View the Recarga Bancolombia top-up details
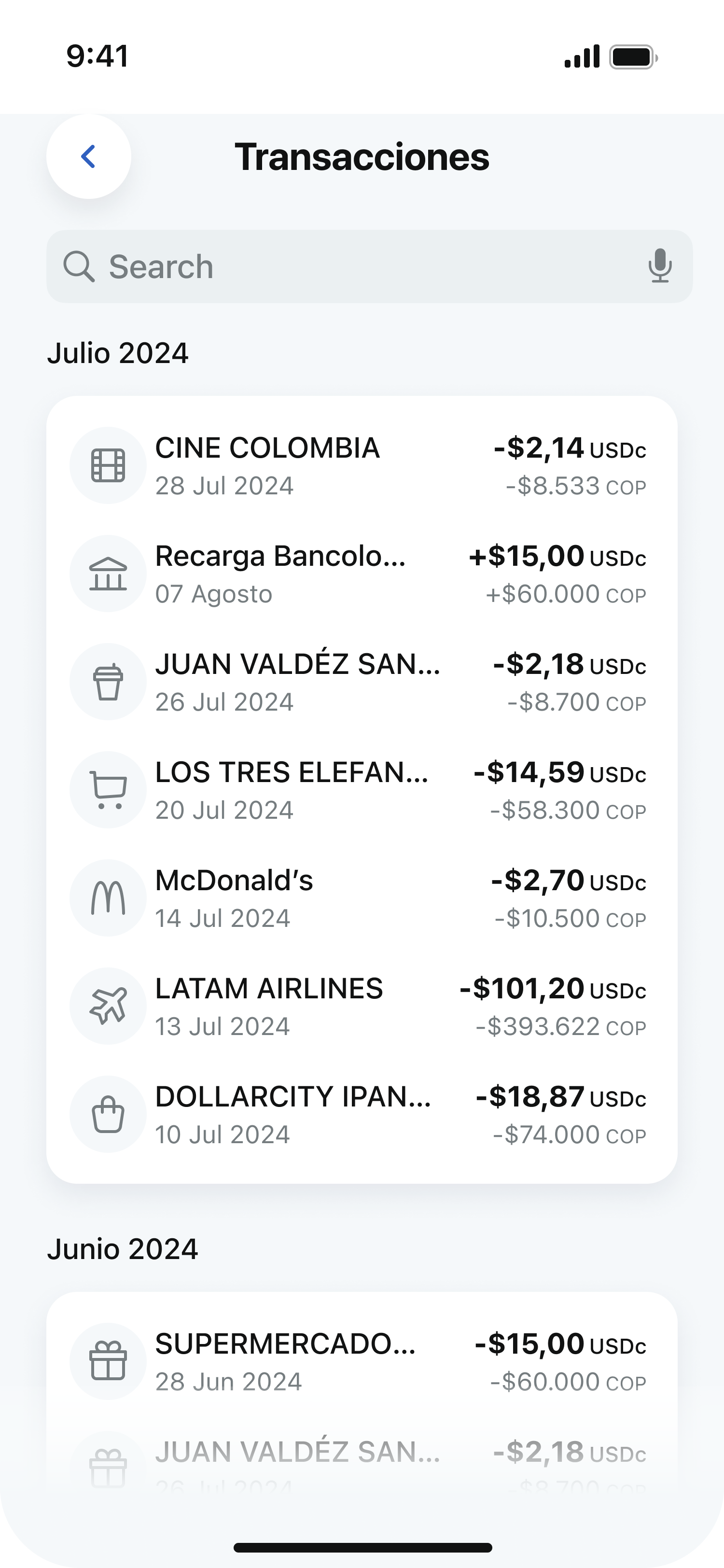Image resolution: width=724 pixels, height=1568 pixels. (x=362, y=574)
